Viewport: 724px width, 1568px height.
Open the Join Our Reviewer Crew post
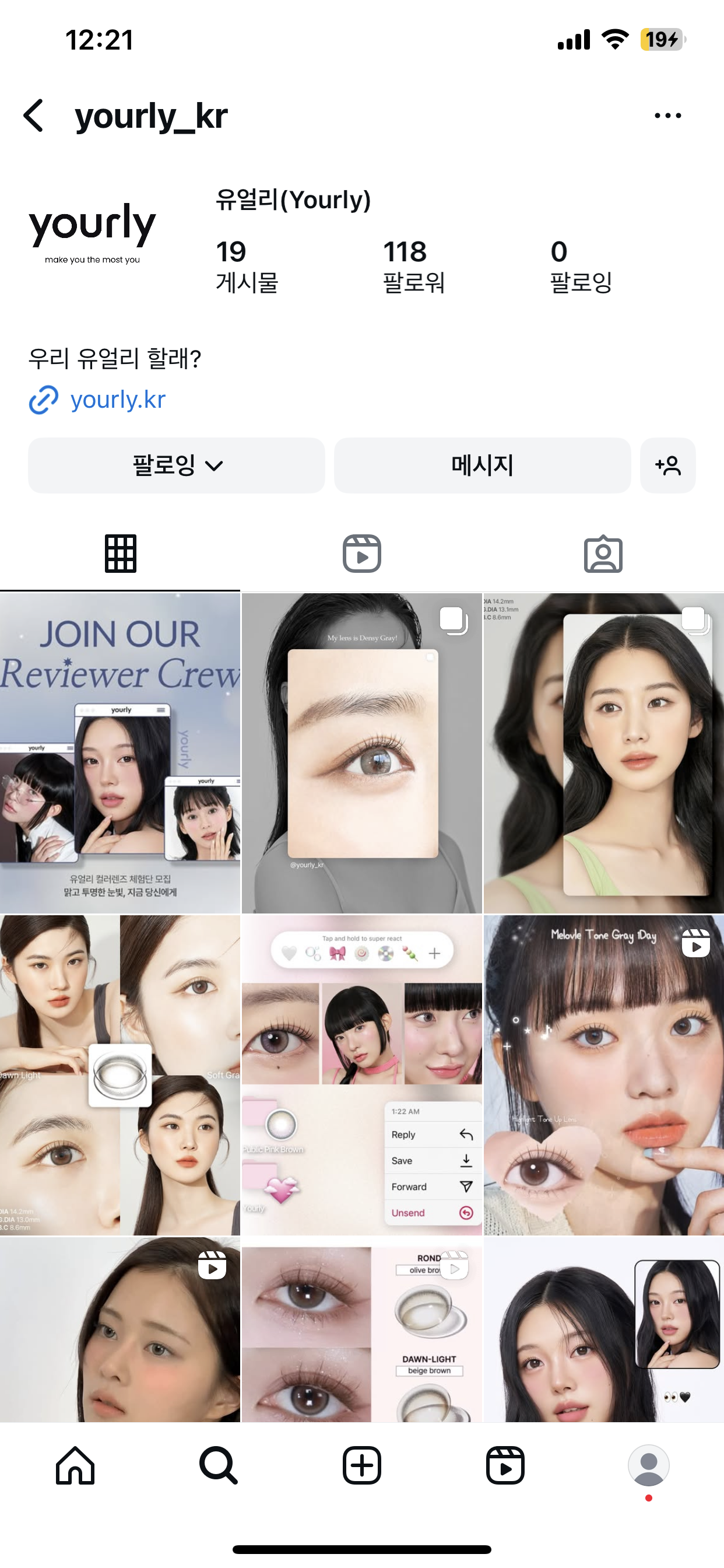(120, 753)
